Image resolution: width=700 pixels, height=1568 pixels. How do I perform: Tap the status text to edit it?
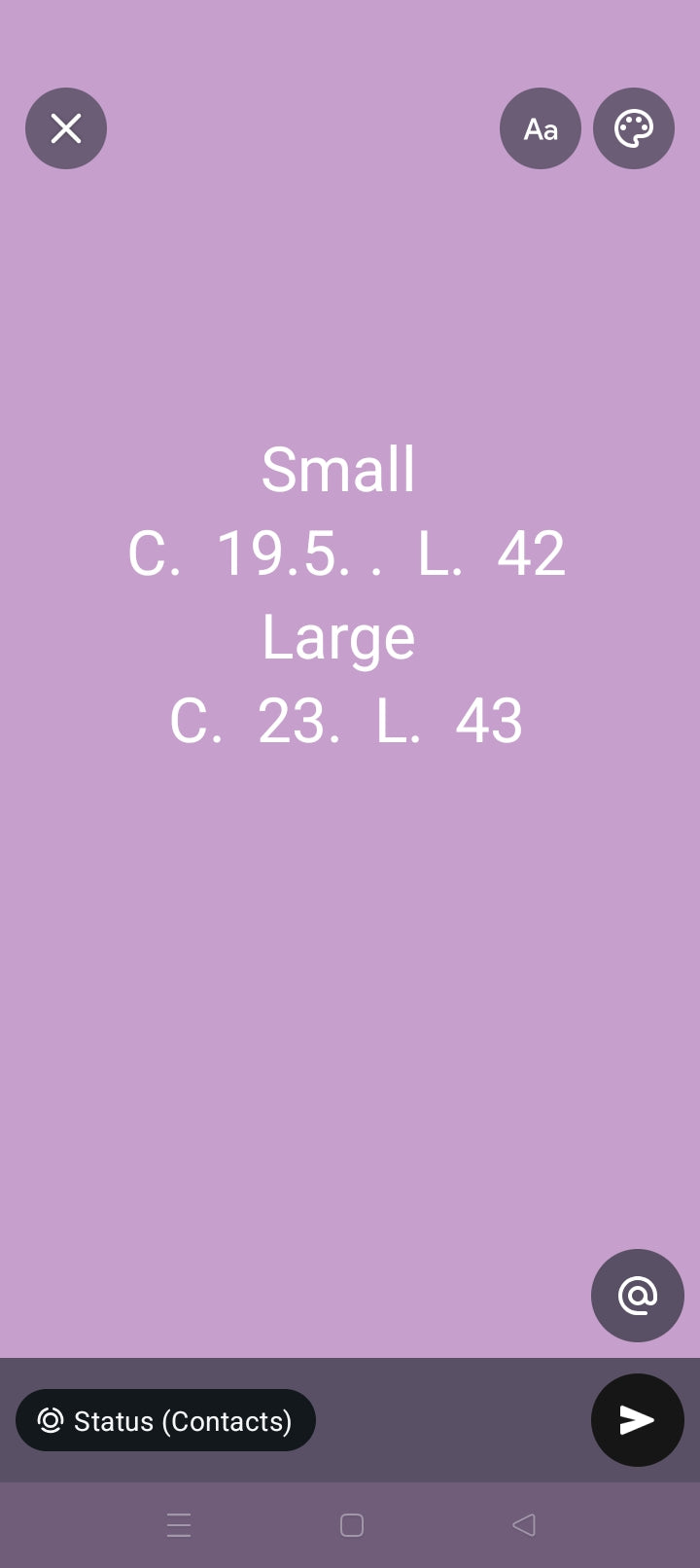(346, 594)
